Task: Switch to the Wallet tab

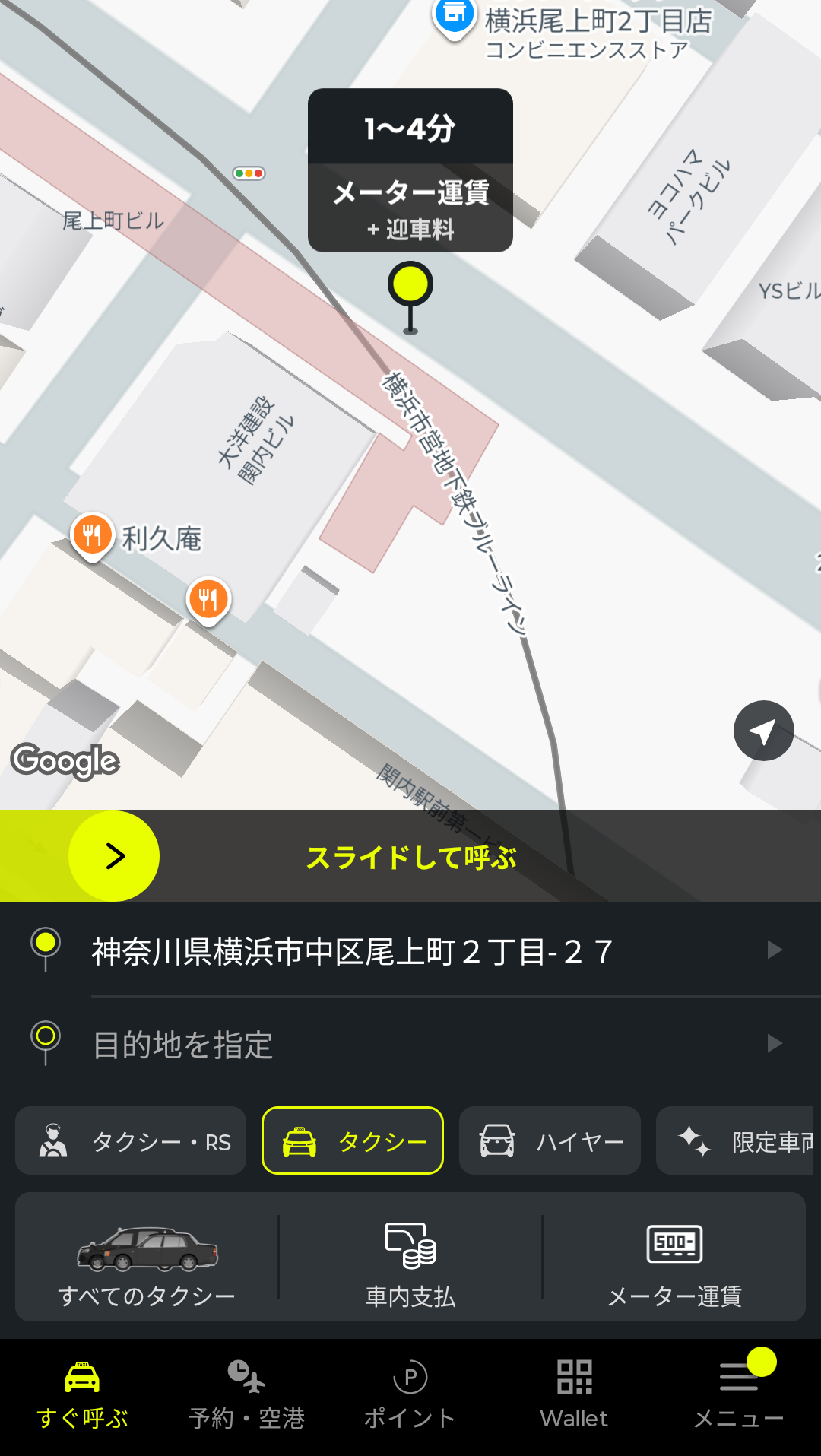Action: pos(574,1396)
